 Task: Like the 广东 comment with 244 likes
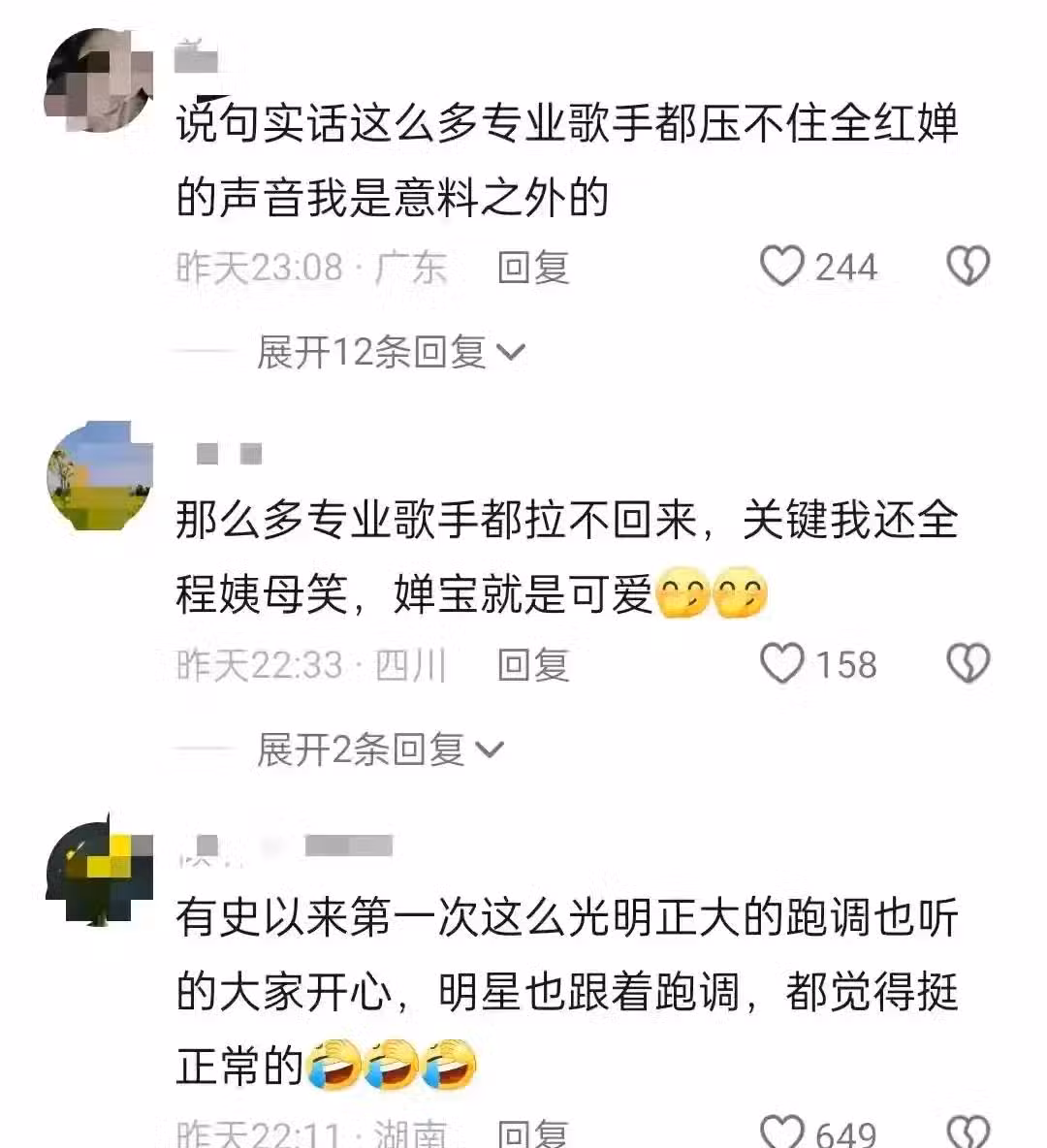pyautogui.click(x=782, y=267)
